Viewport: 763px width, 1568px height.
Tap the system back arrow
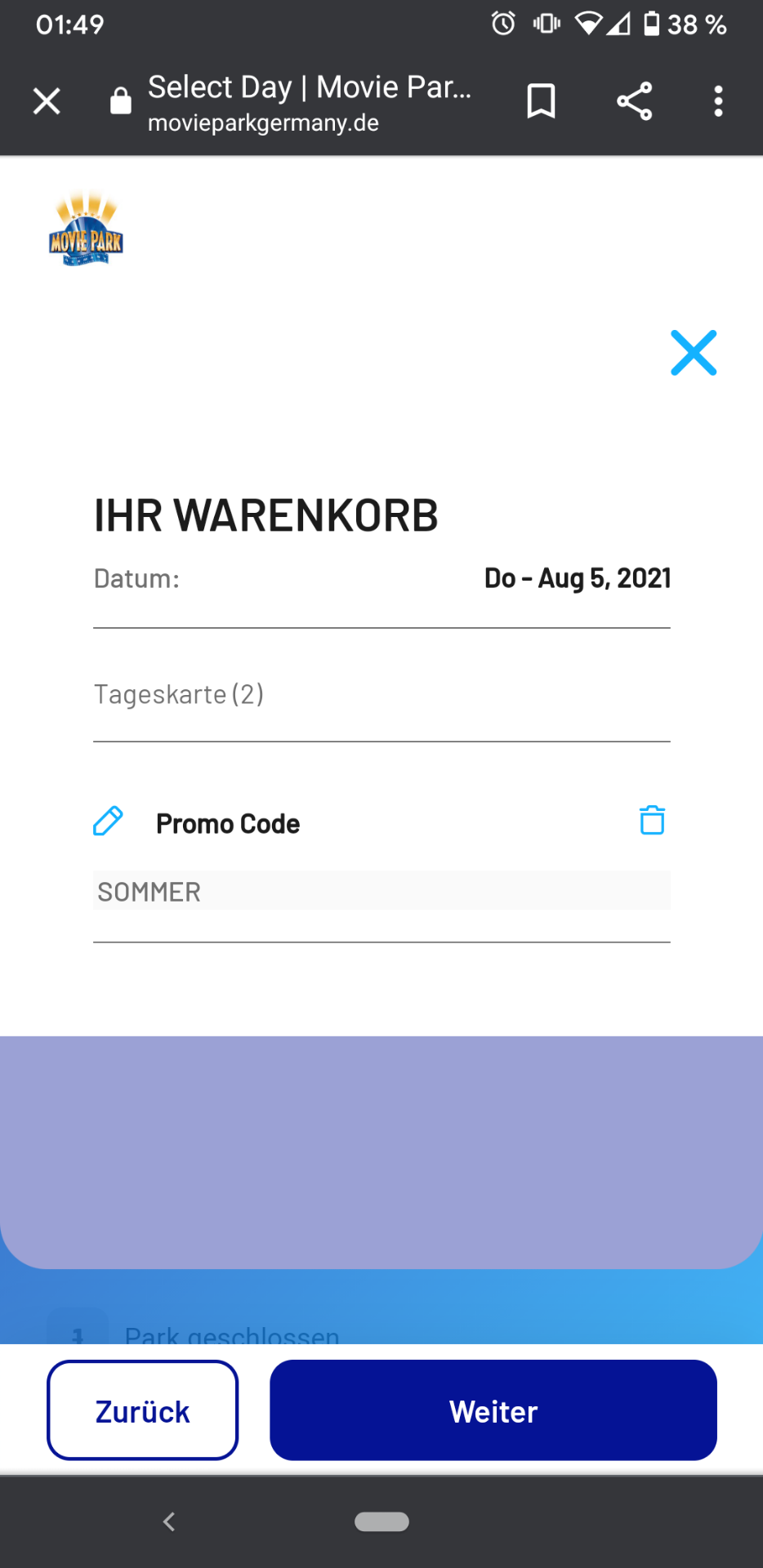169,1521
